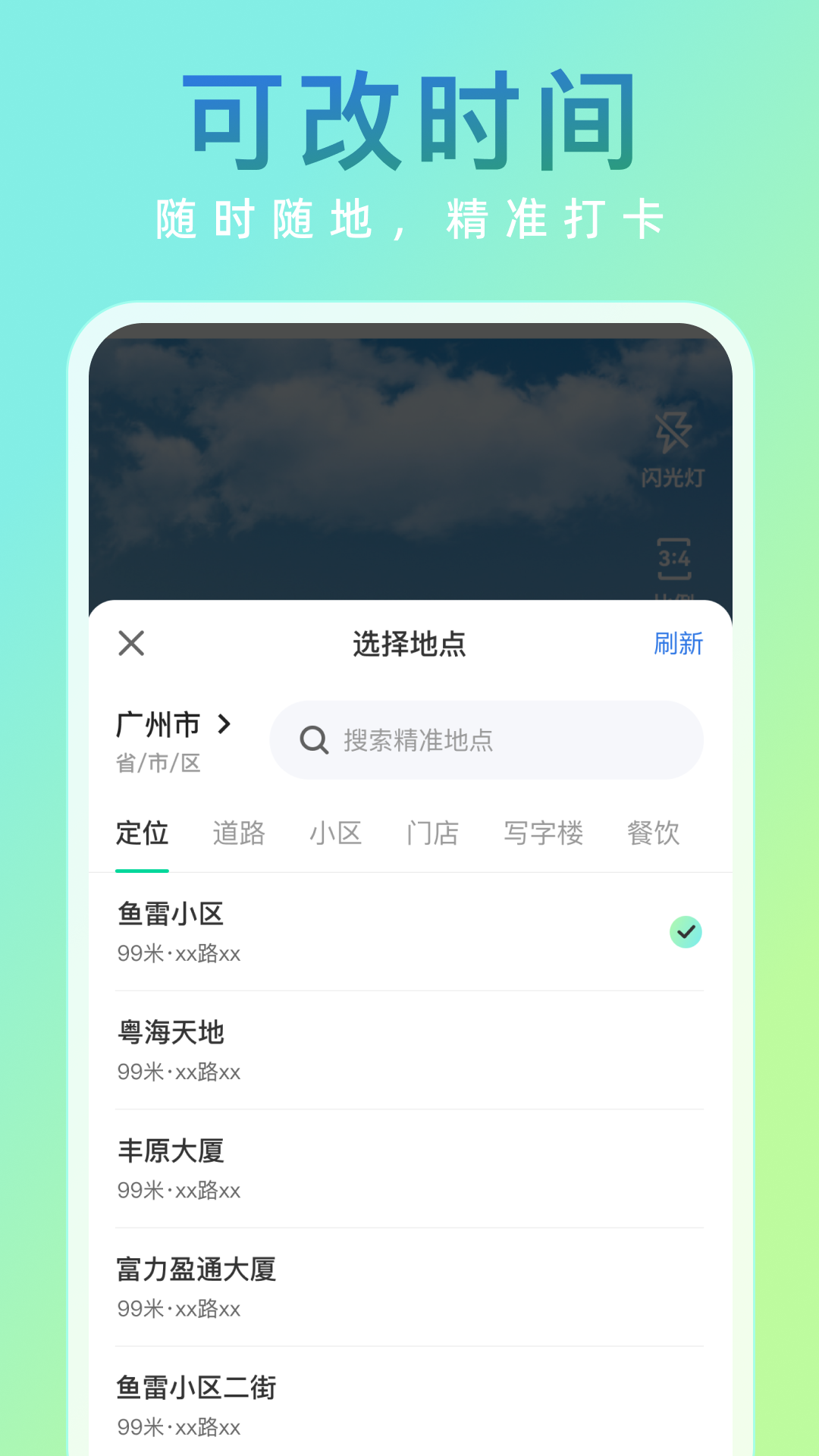This screenshot has width=819, height=1456.
Task: Expand the city chevron next to 广州市
Action: click(x=222, y=725)
